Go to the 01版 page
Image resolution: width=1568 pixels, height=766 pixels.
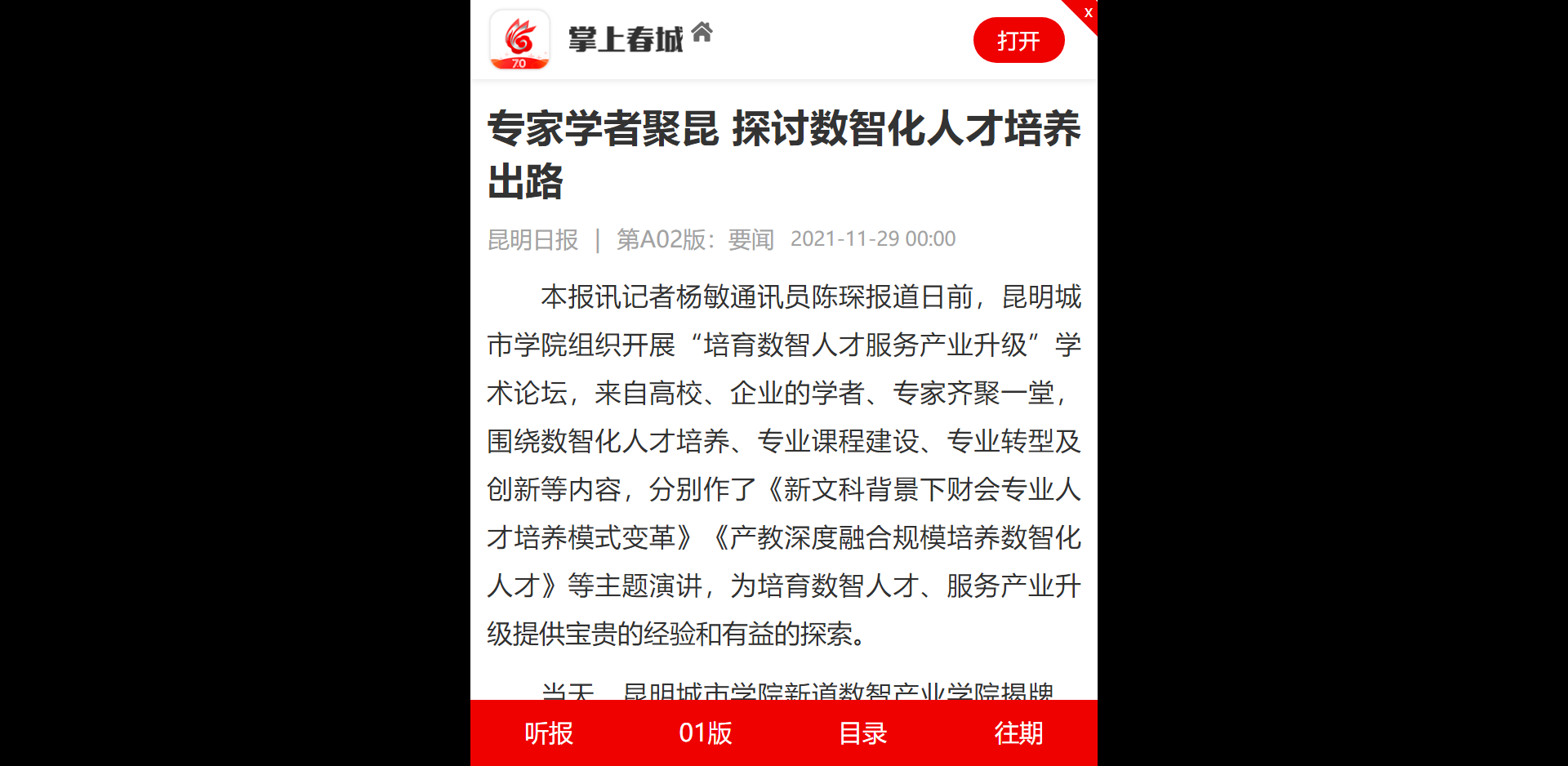pyautogui.click(x=705, y=733)
